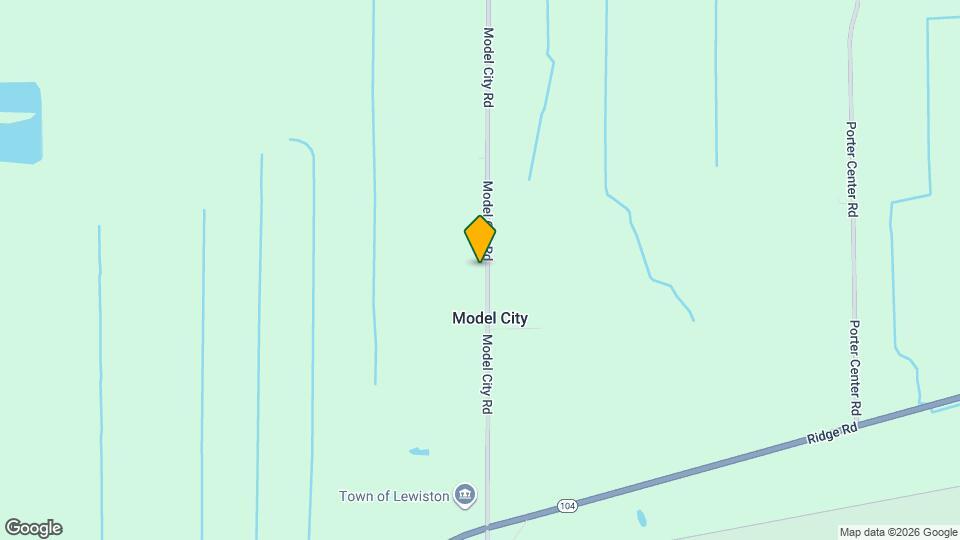Select the orange map marker on Model City Rd
Image resolution: width=960 pixels, height=540 pixels.
pyautogui.click(x=480, y=238)
